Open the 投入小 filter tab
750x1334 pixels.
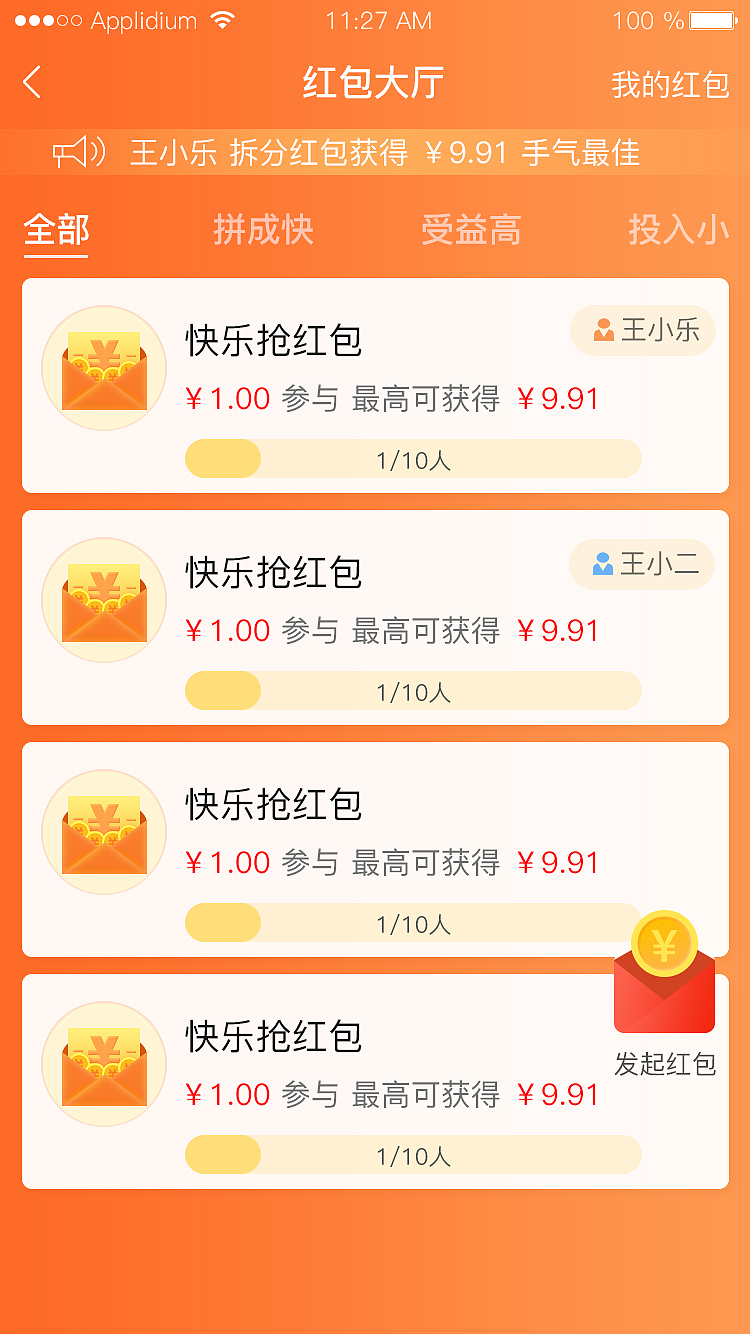pyautogui.click(x=677, y=230)
